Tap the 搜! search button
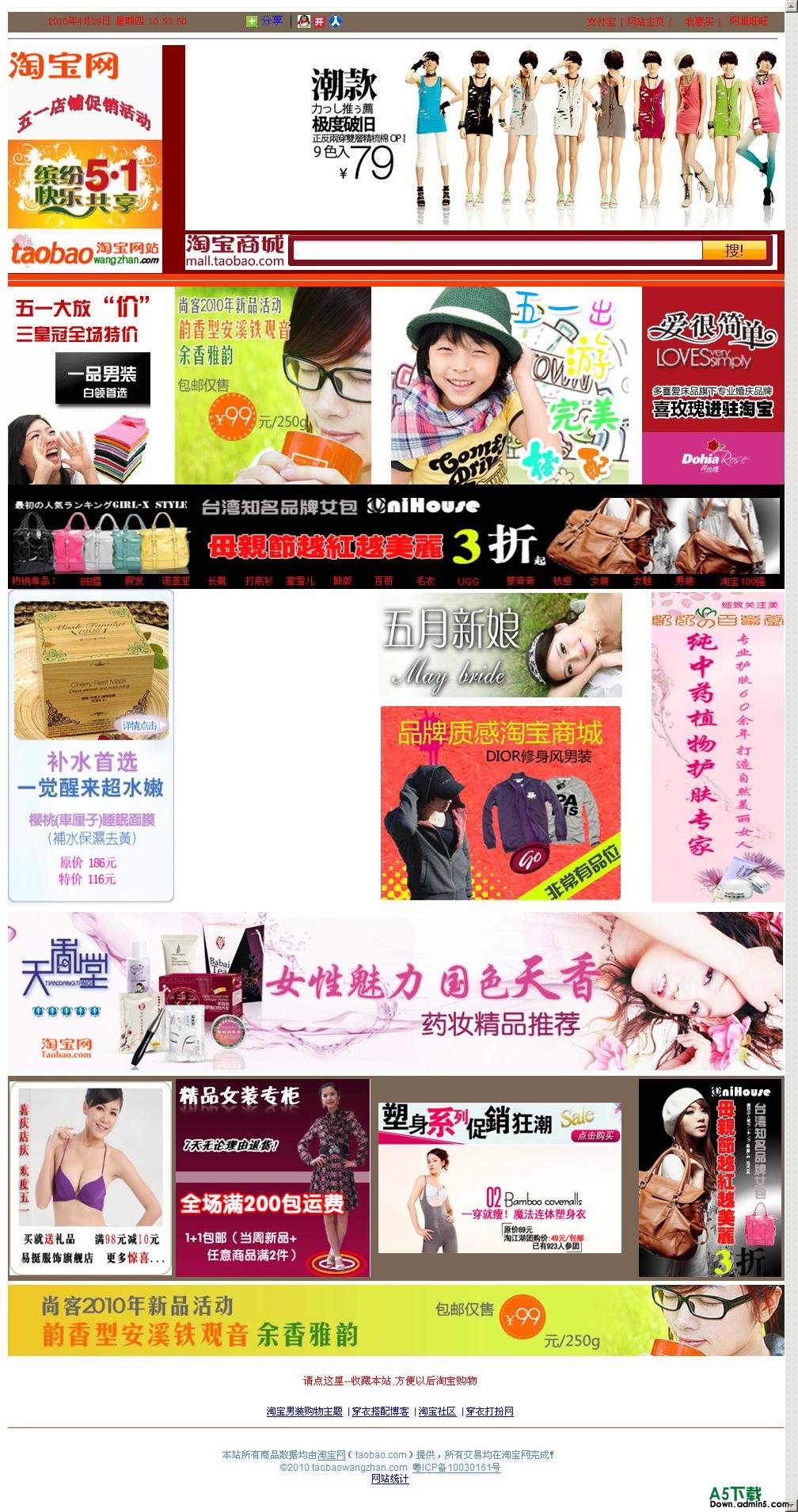The width and height of the screenshot is (798, 1512). pyautogui.click(x=734, y=251)
